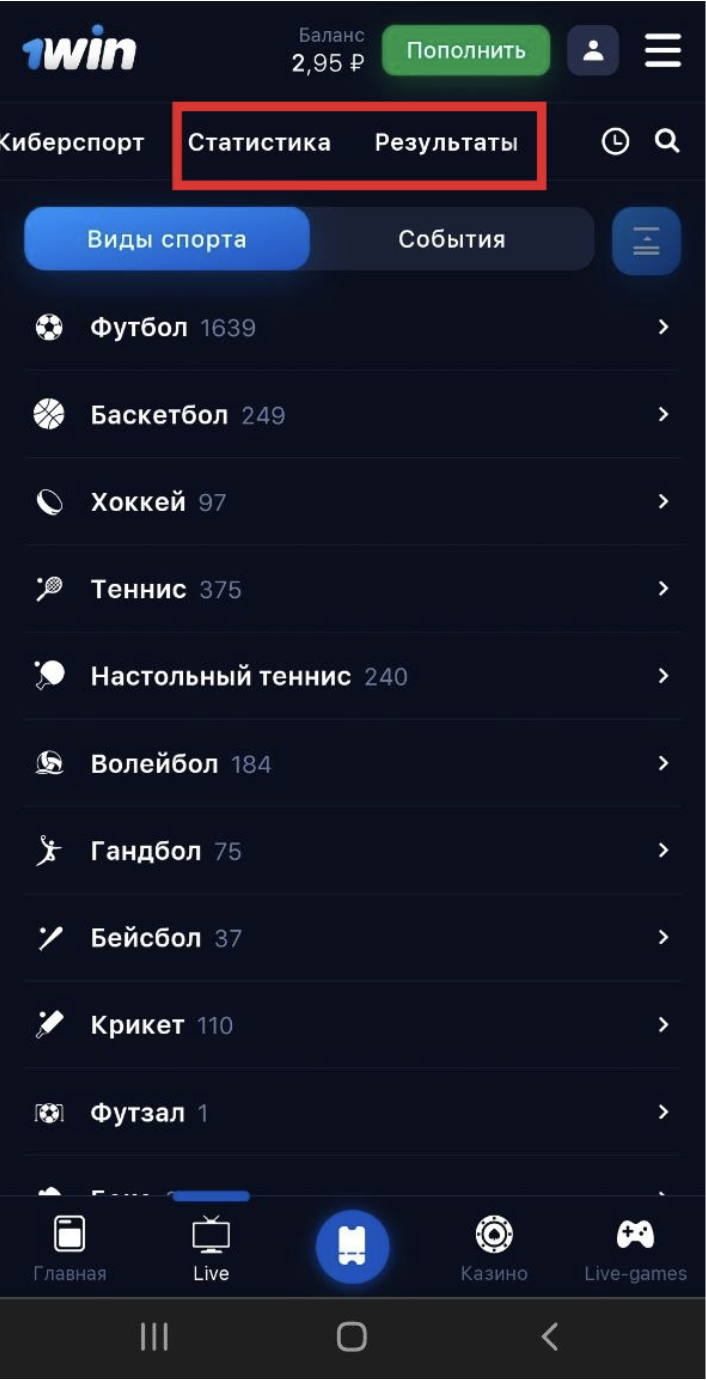Image resolution: width=706 pixels, height=1380 pixels.
Task: Tap the collapse list icon button
Action: [x=646, y=241]
